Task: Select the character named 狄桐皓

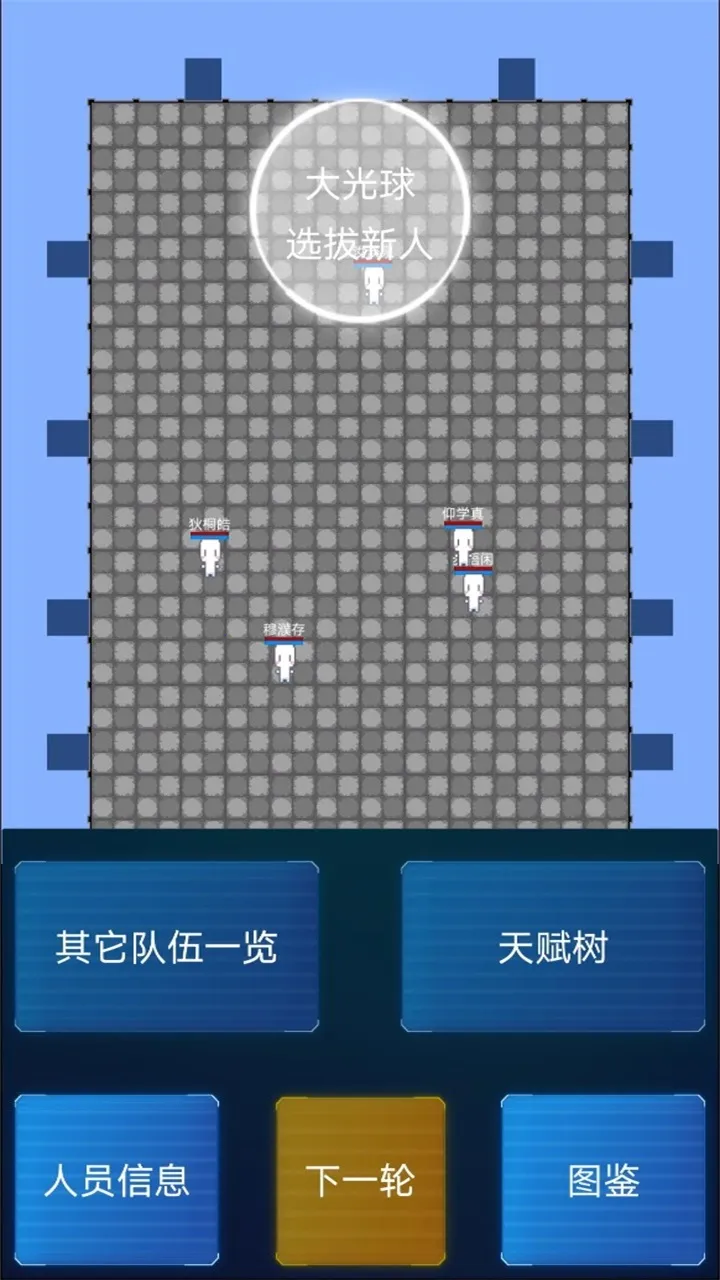Action: pyautogui.click(x=210, y=547)
